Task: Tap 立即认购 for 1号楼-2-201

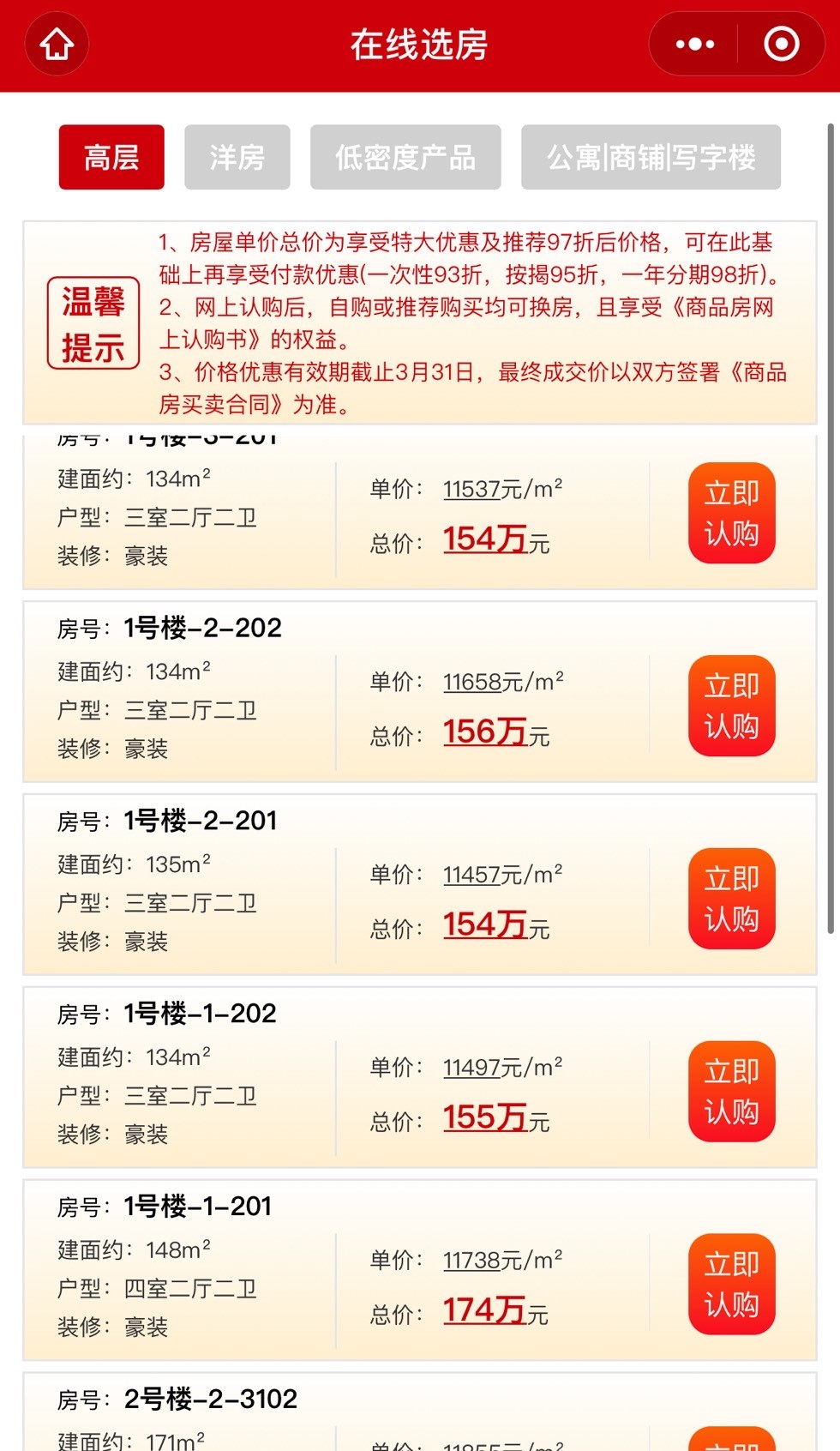Action: tap(731, 899)
